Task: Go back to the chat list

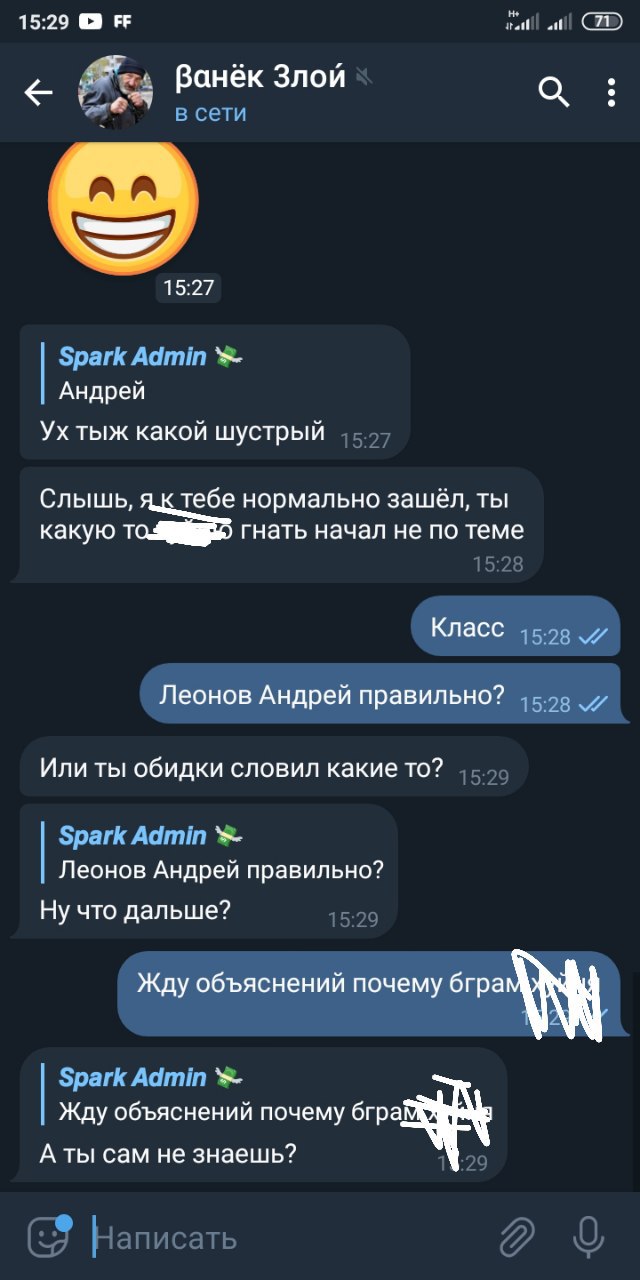Action: click(x=38, y=94)
